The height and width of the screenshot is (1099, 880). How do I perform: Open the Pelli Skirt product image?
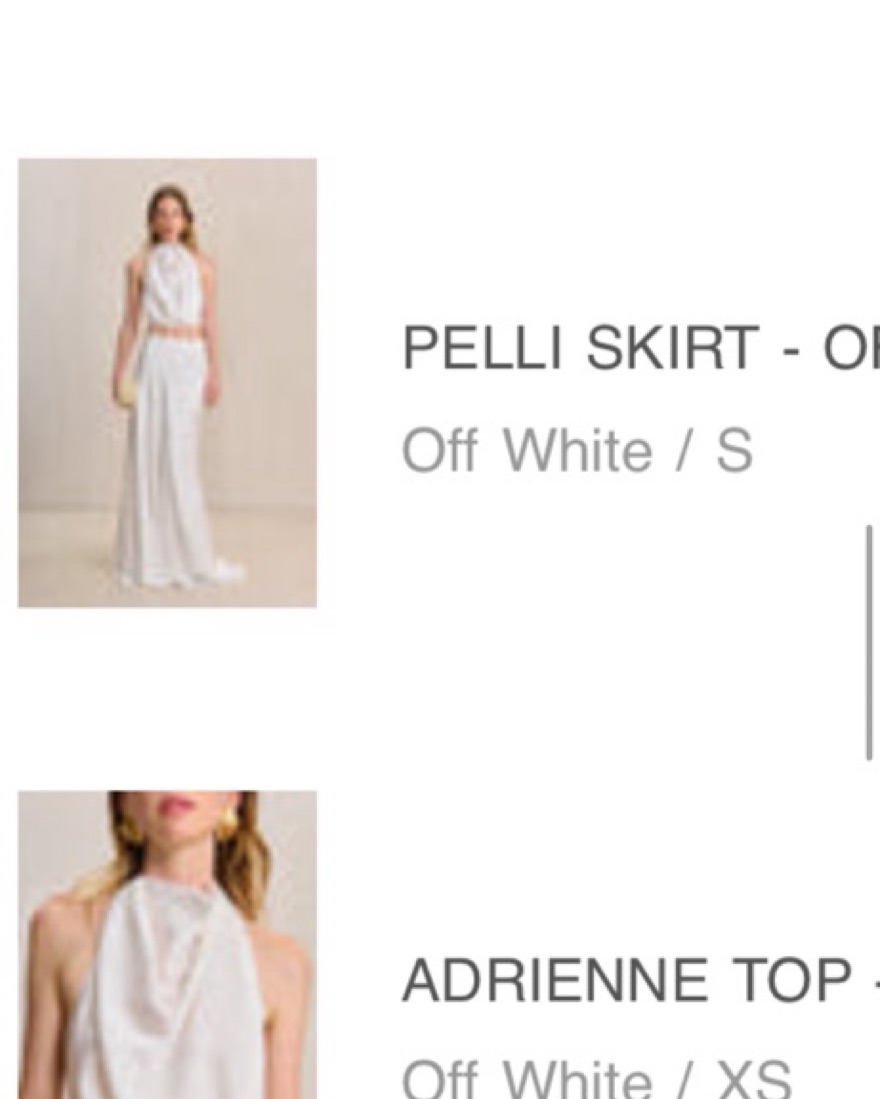coord(167,382)
